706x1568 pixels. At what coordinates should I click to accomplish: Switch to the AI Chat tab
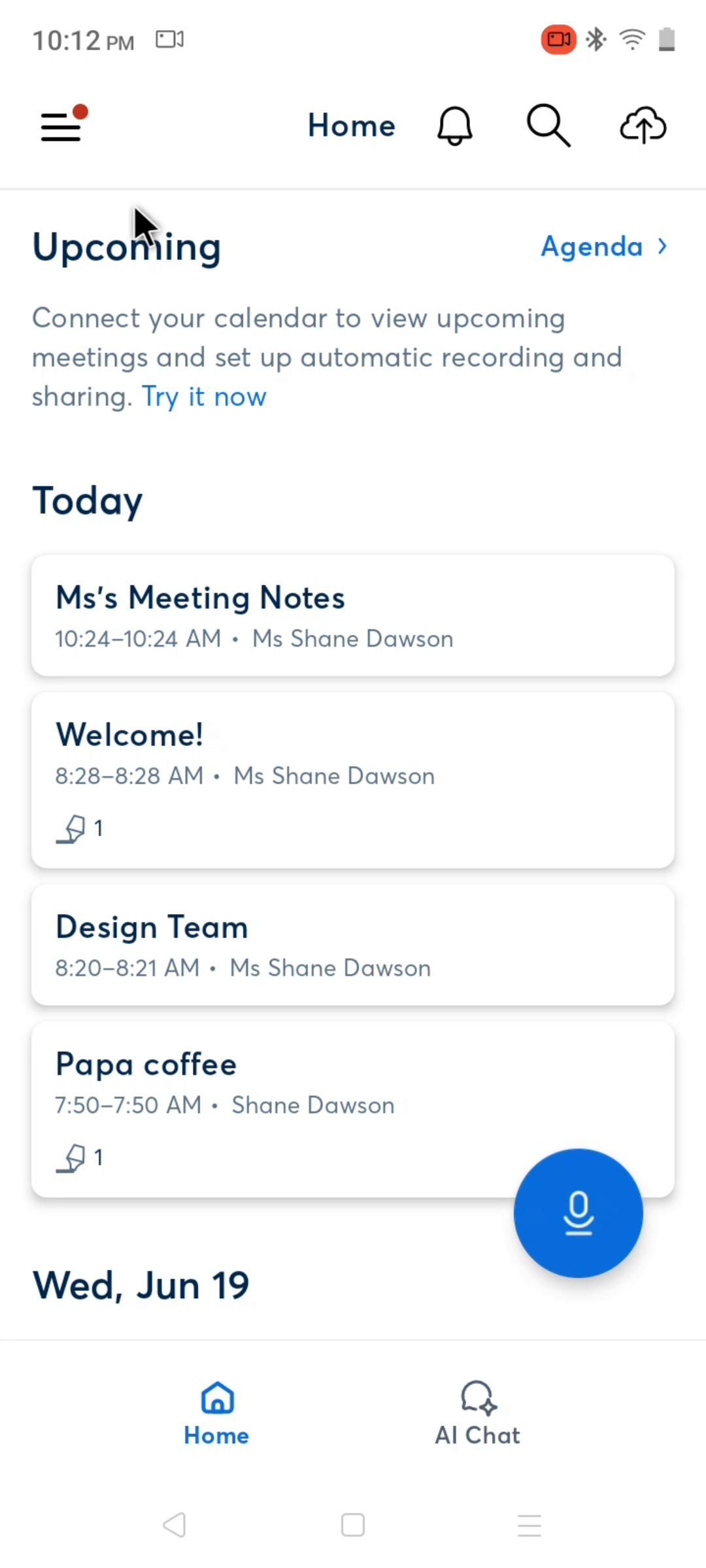click(478, 1413)
